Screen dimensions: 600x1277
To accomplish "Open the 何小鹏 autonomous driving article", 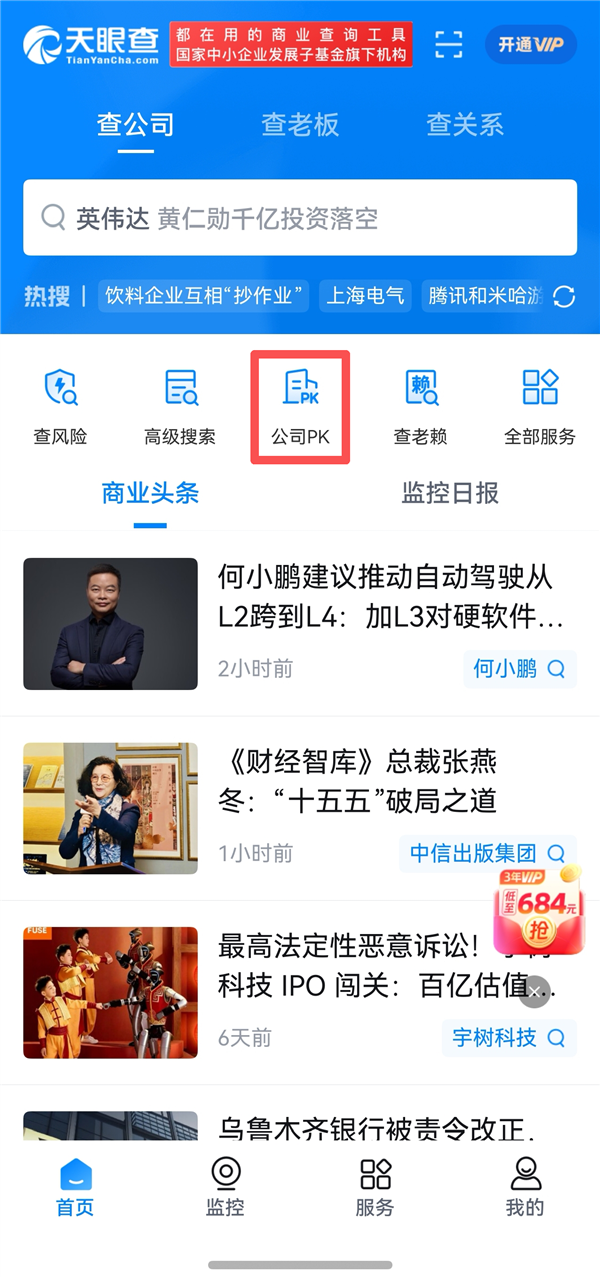I will coord(385,597).
